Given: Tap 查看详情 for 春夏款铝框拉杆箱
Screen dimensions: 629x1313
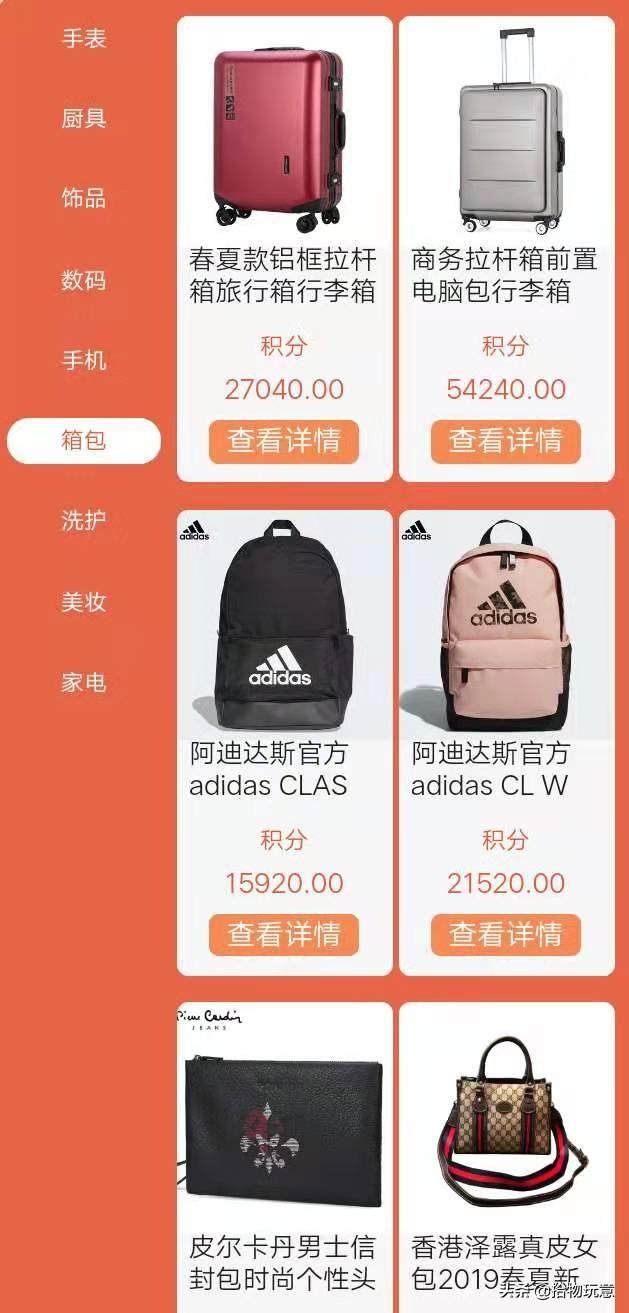Looking at the screenshot, I should click(x=284, y=441).
